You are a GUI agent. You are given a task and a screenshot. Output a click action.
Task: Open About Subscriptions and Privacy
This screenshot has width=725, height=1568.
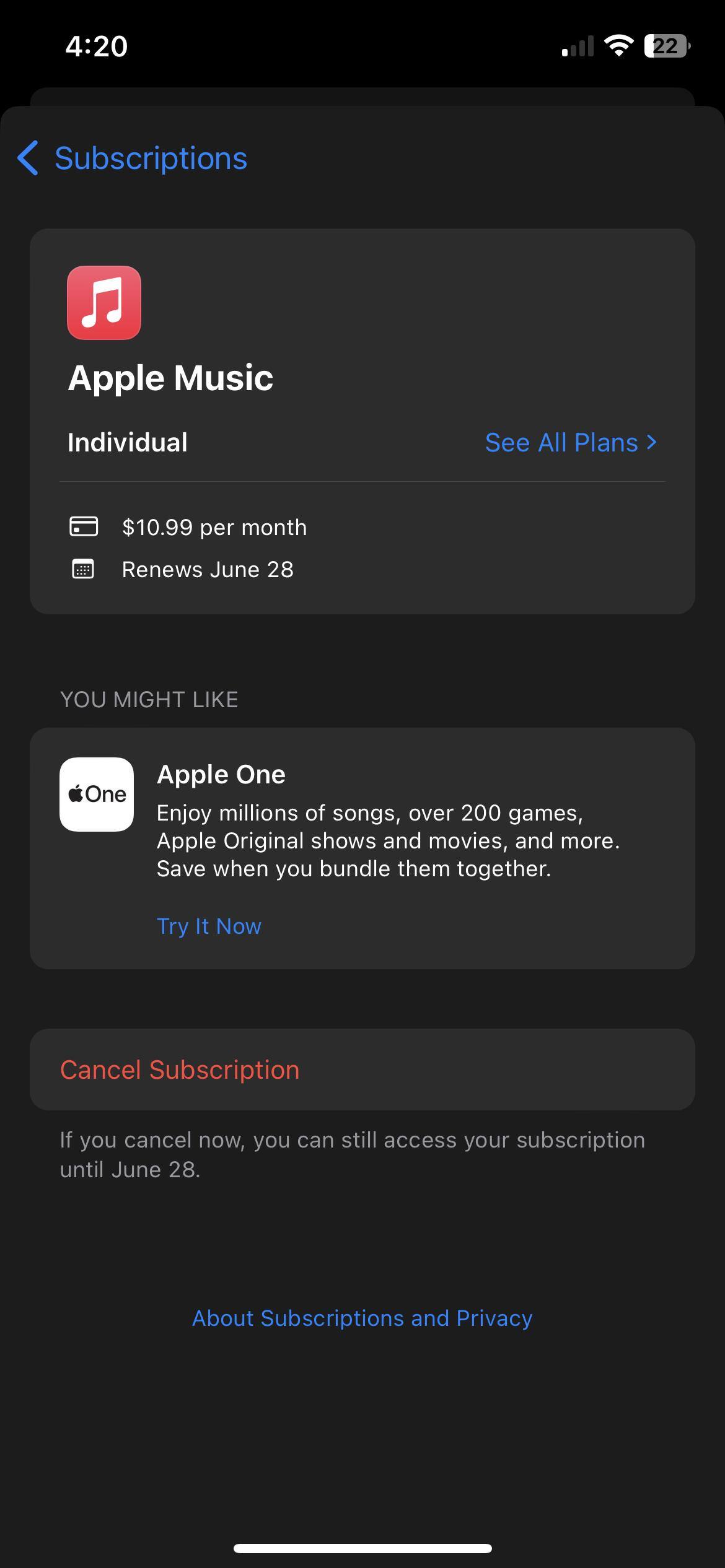(362, 1318)
